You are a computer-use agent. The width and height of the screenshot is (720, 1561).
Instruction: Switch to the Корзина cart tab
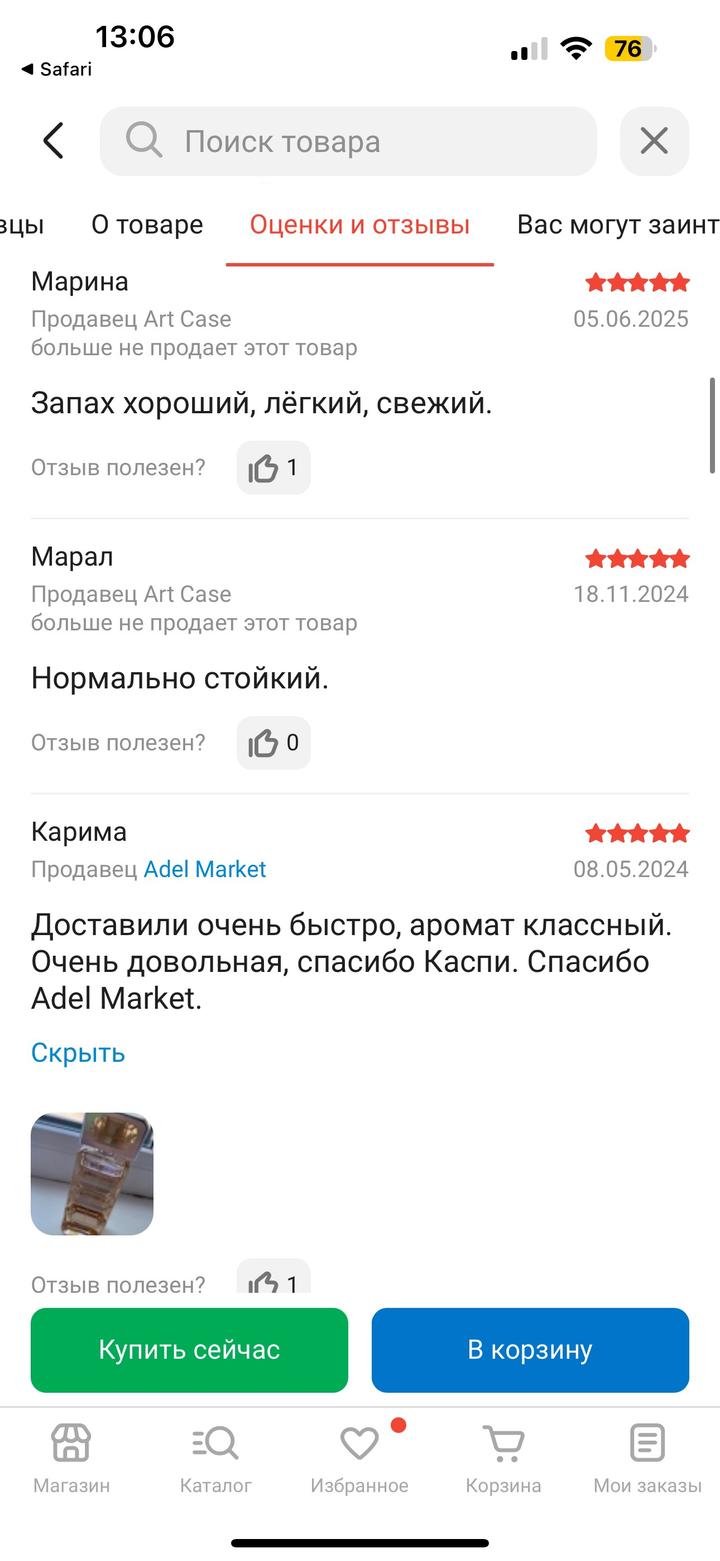click(503, 1458)
